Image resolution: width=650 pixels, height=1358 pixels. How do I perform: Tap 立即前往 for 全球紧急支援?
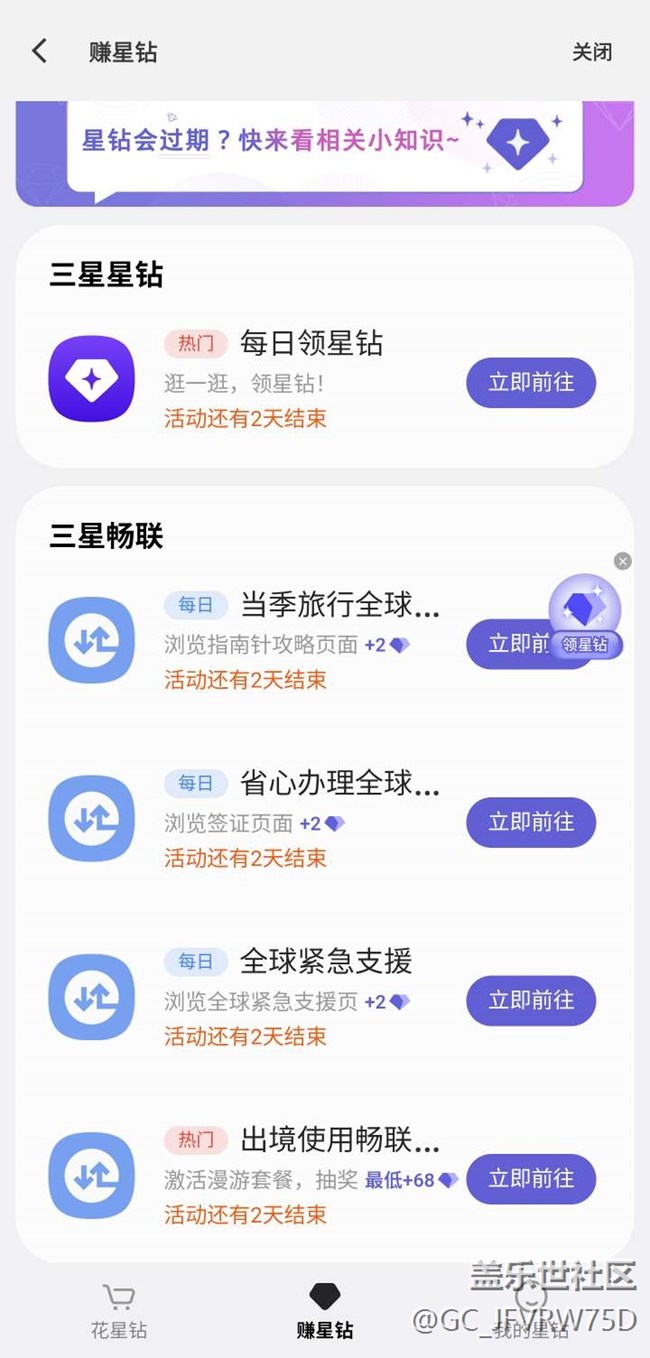pos(530,1000)
